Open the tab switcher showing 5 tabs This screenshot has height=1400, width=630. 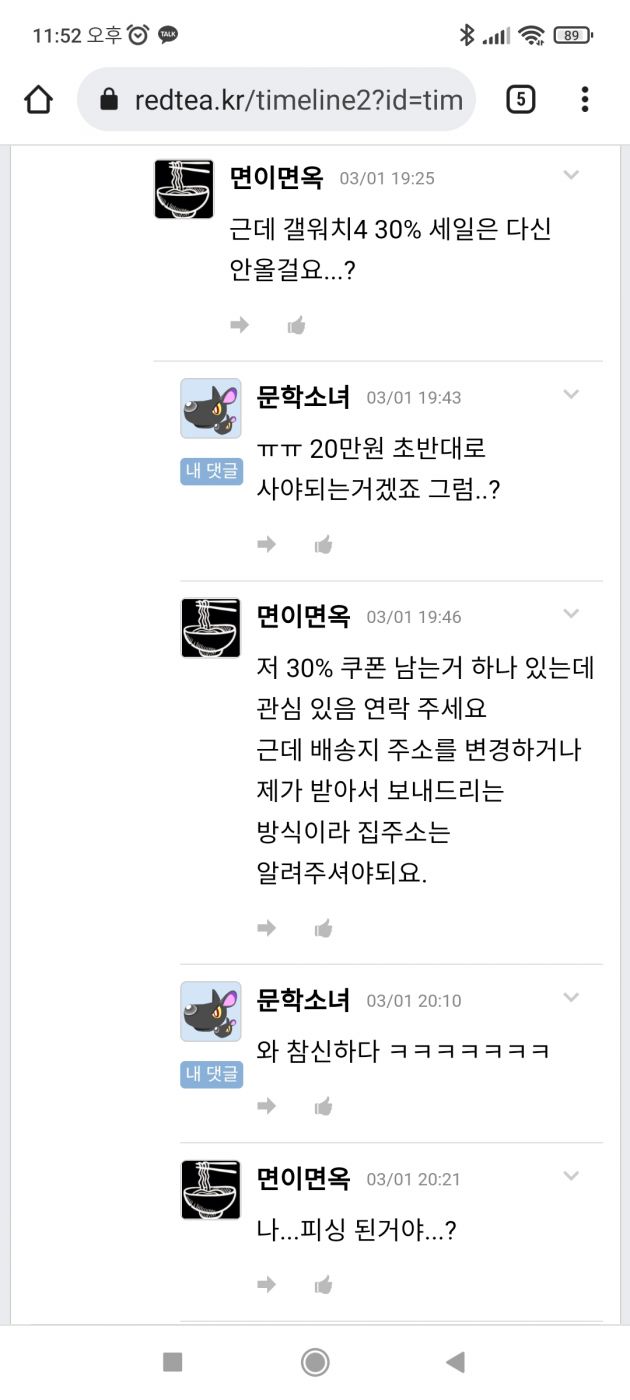tap(520, 99)
